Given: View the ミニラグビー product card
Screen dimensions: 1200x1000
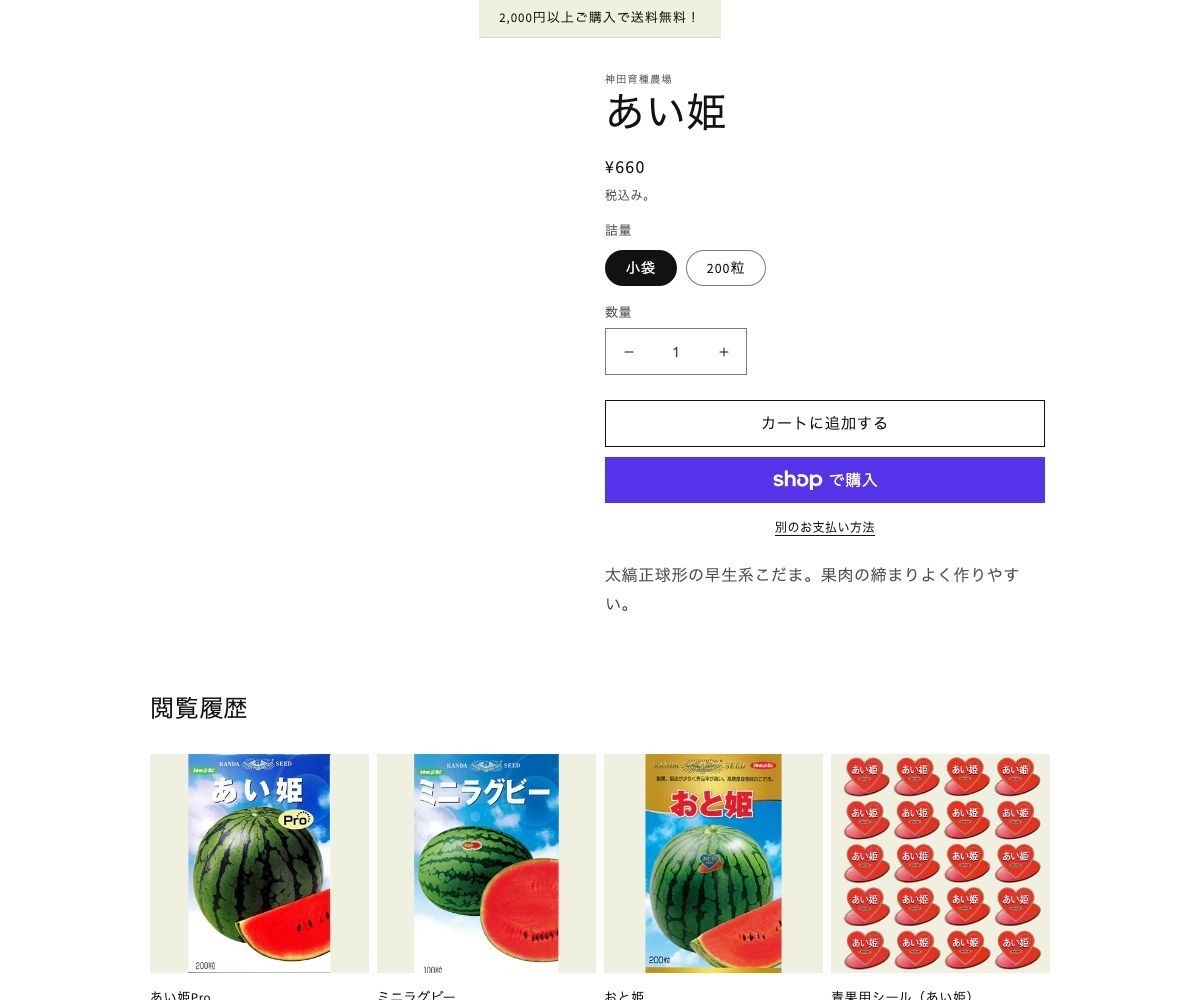Looking at the screenshot, I should click(x=486, y=863).
